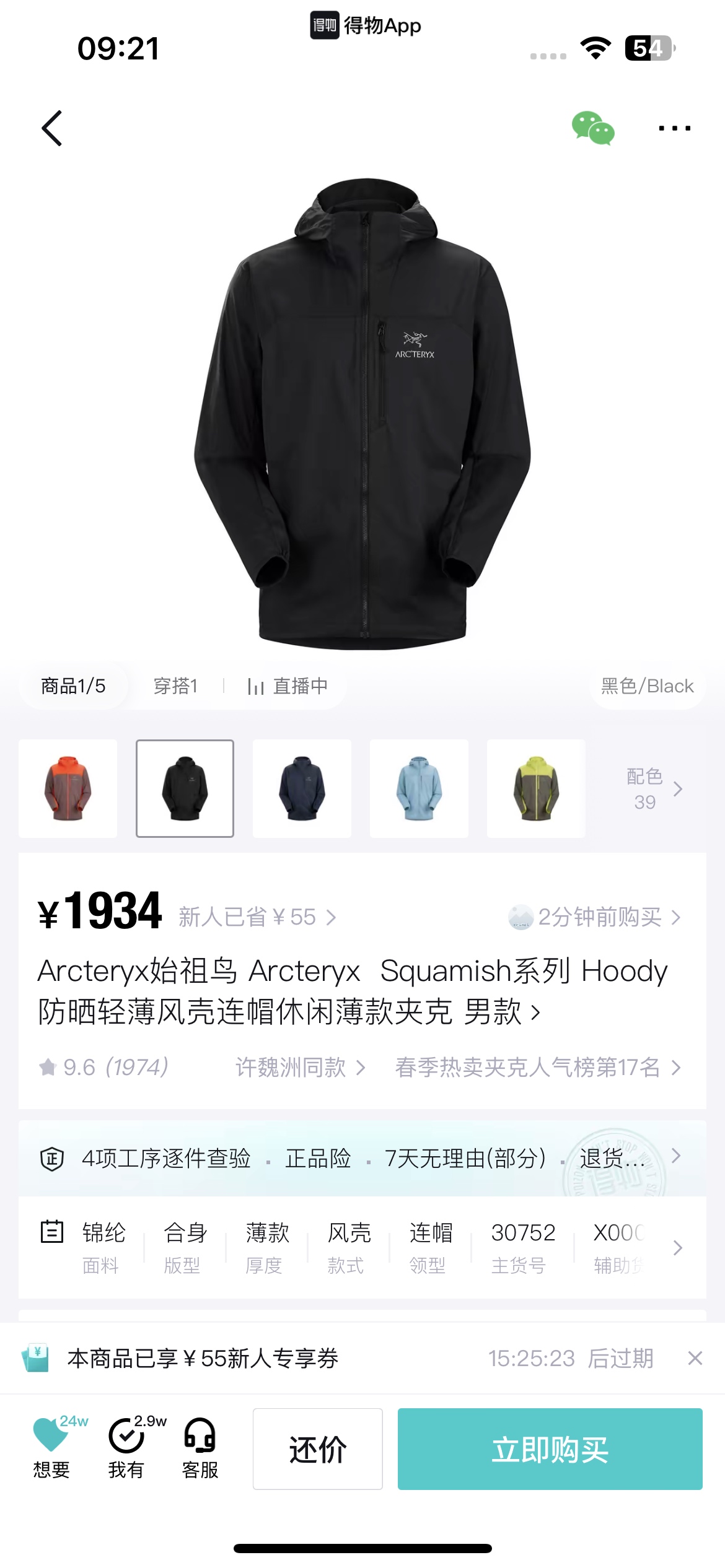Tap 立即购买 to purchase now
This screenshot has height=1568, width=725.
550,1448
